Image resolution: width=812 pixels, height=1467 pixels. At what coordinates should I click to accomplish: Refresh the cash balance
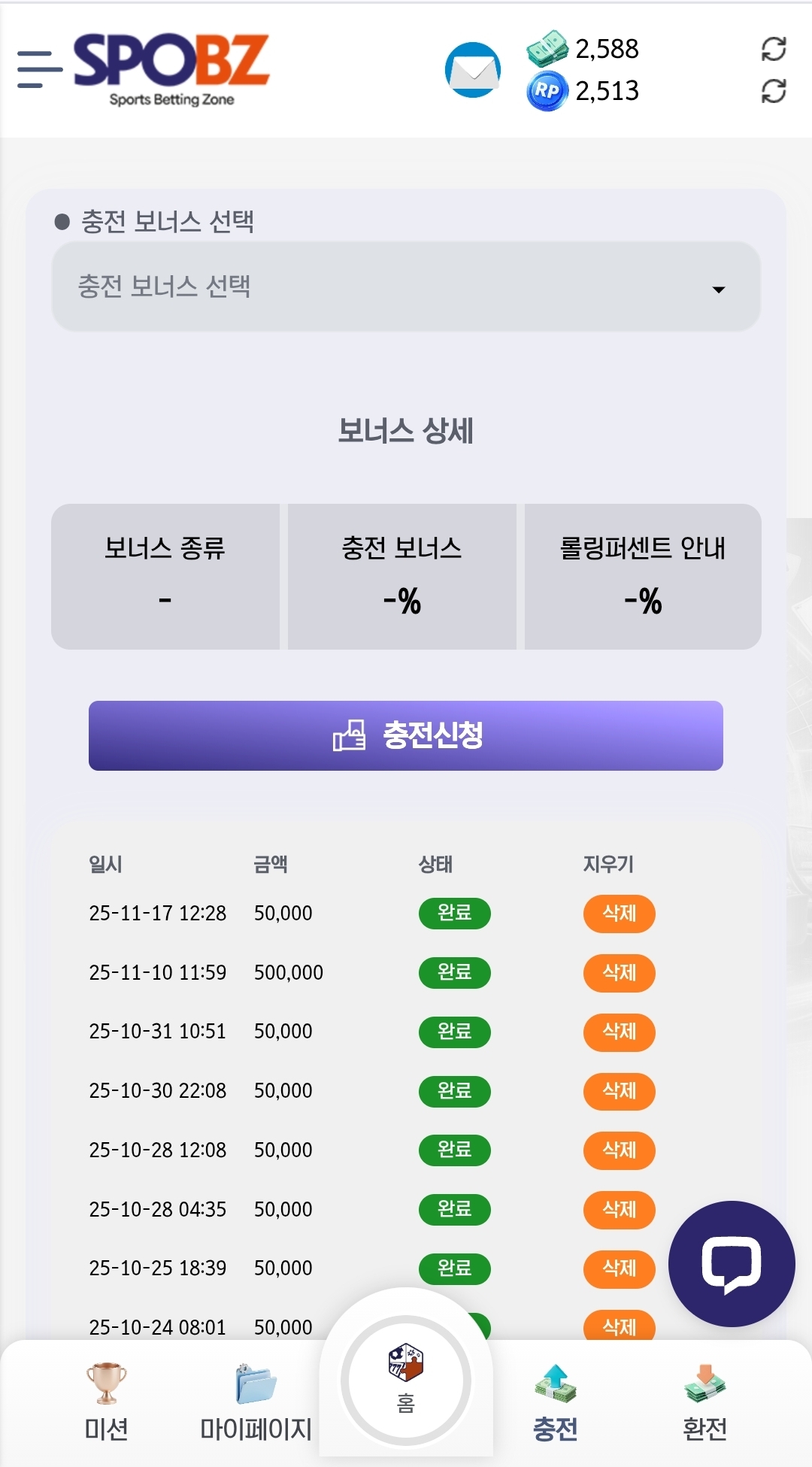click(x=773, y=50)
